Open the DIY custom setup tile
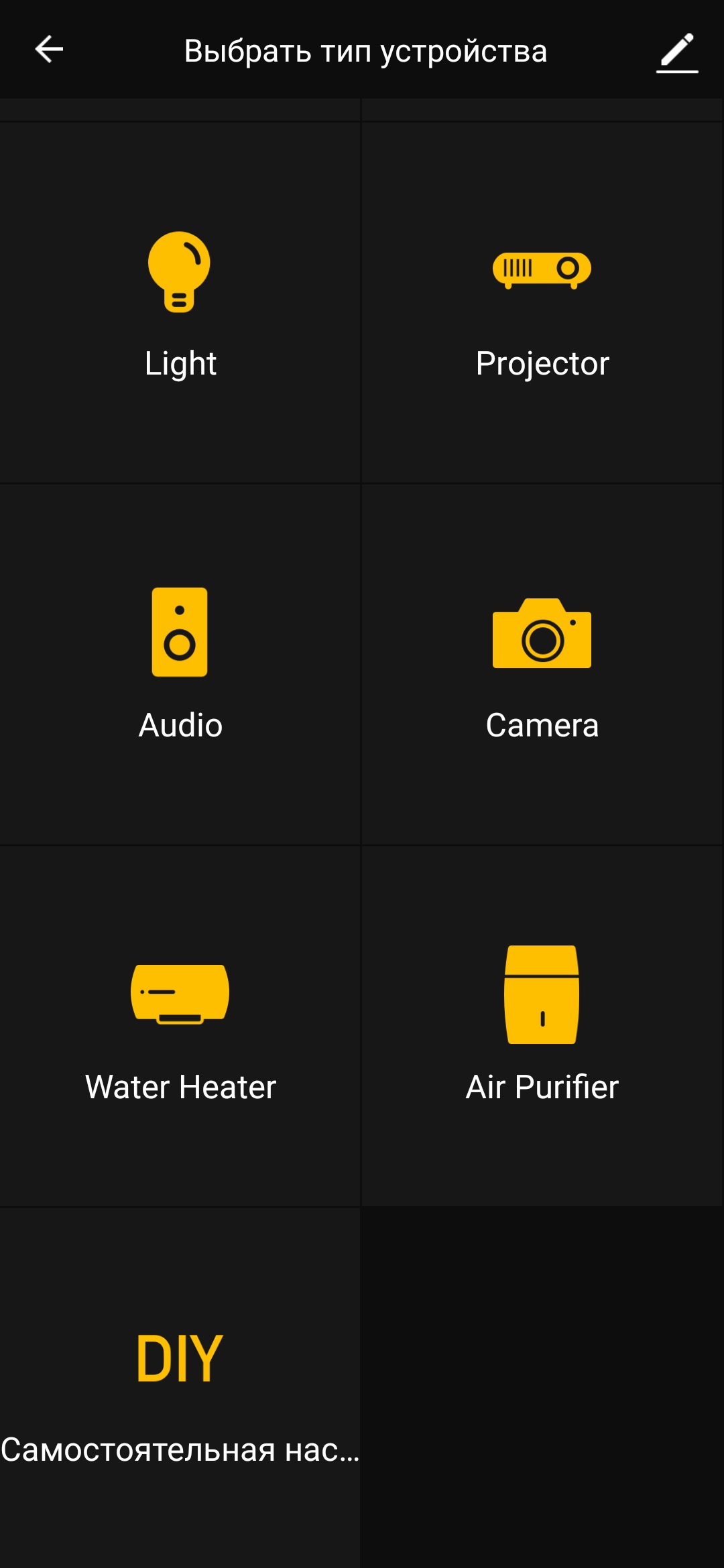Viewport: 724px width, 1568px height. pos(180,1388)
